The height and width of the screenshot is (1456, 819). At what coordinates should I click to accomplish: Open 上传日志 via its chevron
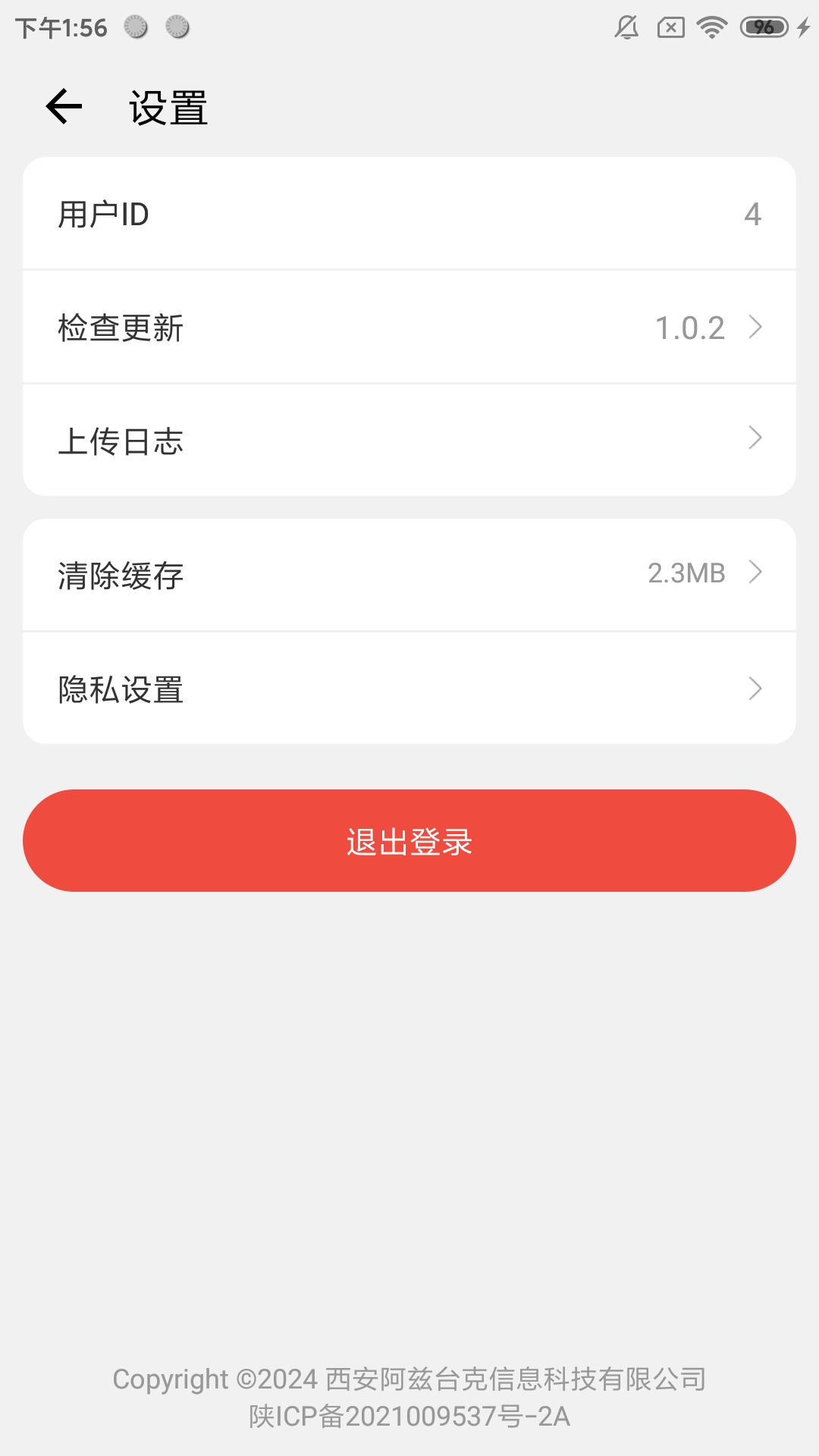(755, 439)
